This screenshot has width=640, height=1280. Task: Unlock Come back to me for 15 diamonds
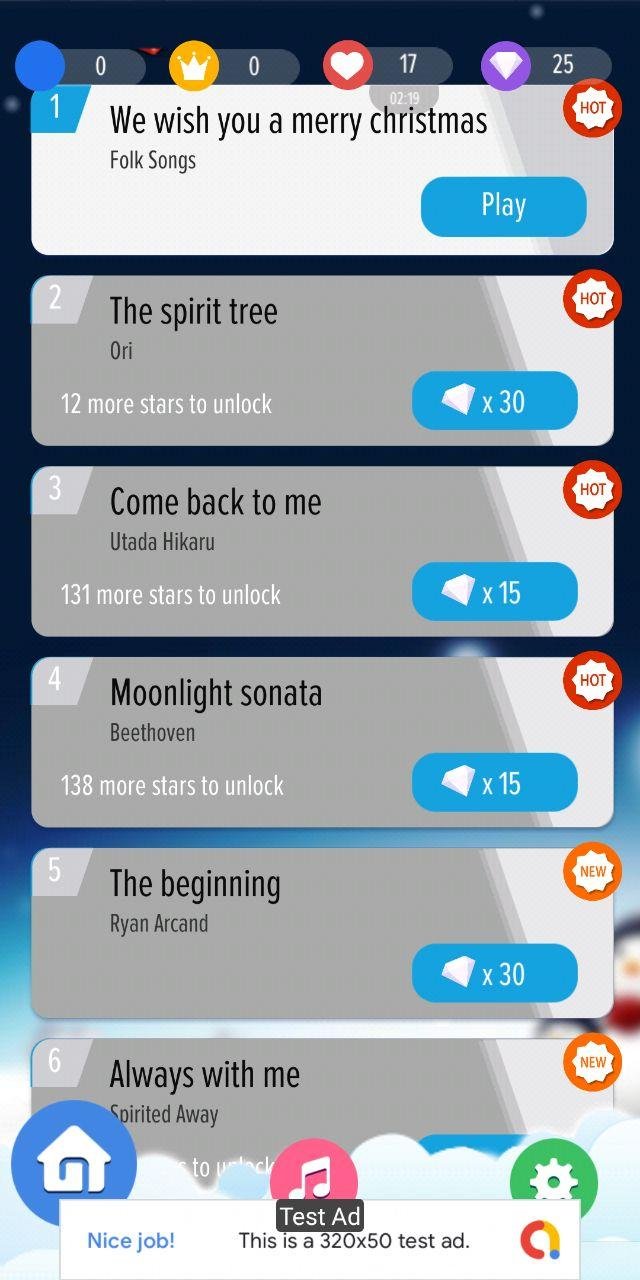pyautogui.click(x=494, y=592)
